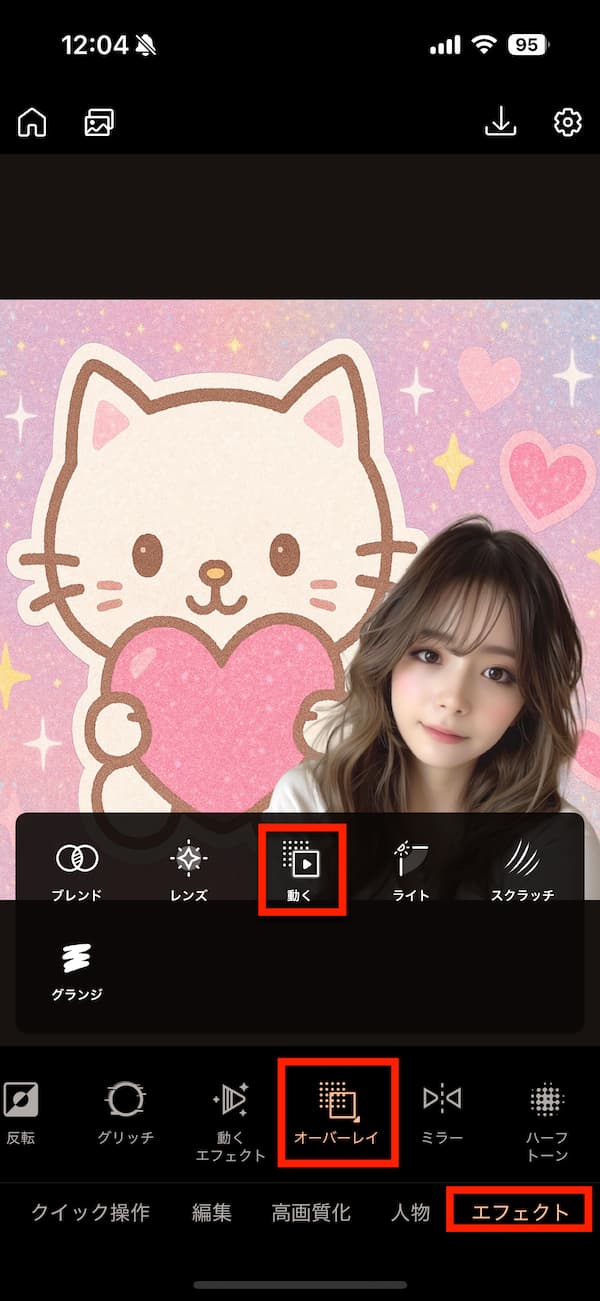
Task: Download the edited image
Action: [x=500, y=122]
